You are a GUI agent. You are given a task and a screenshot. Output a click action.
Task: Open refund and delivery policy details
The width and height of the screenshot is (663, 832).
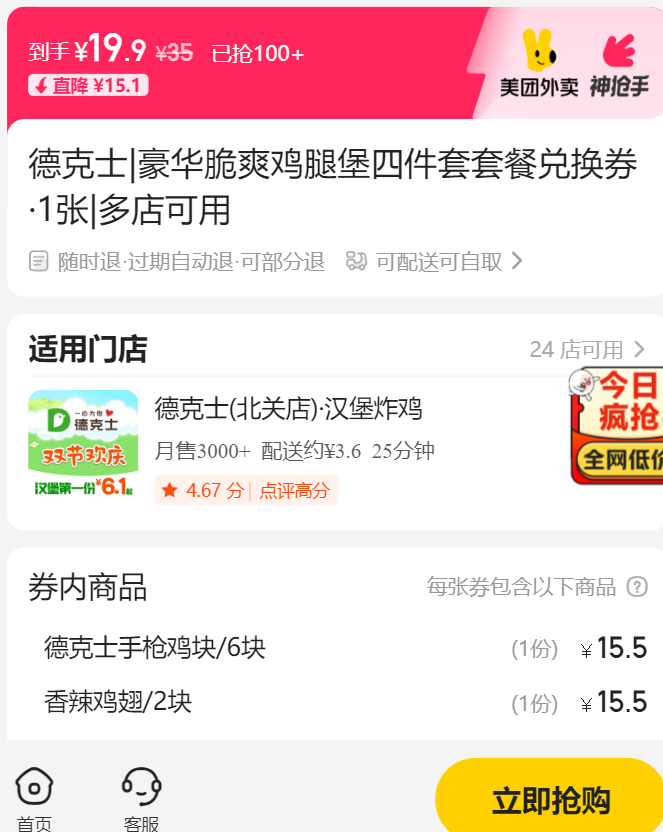[x=516, y=262]
